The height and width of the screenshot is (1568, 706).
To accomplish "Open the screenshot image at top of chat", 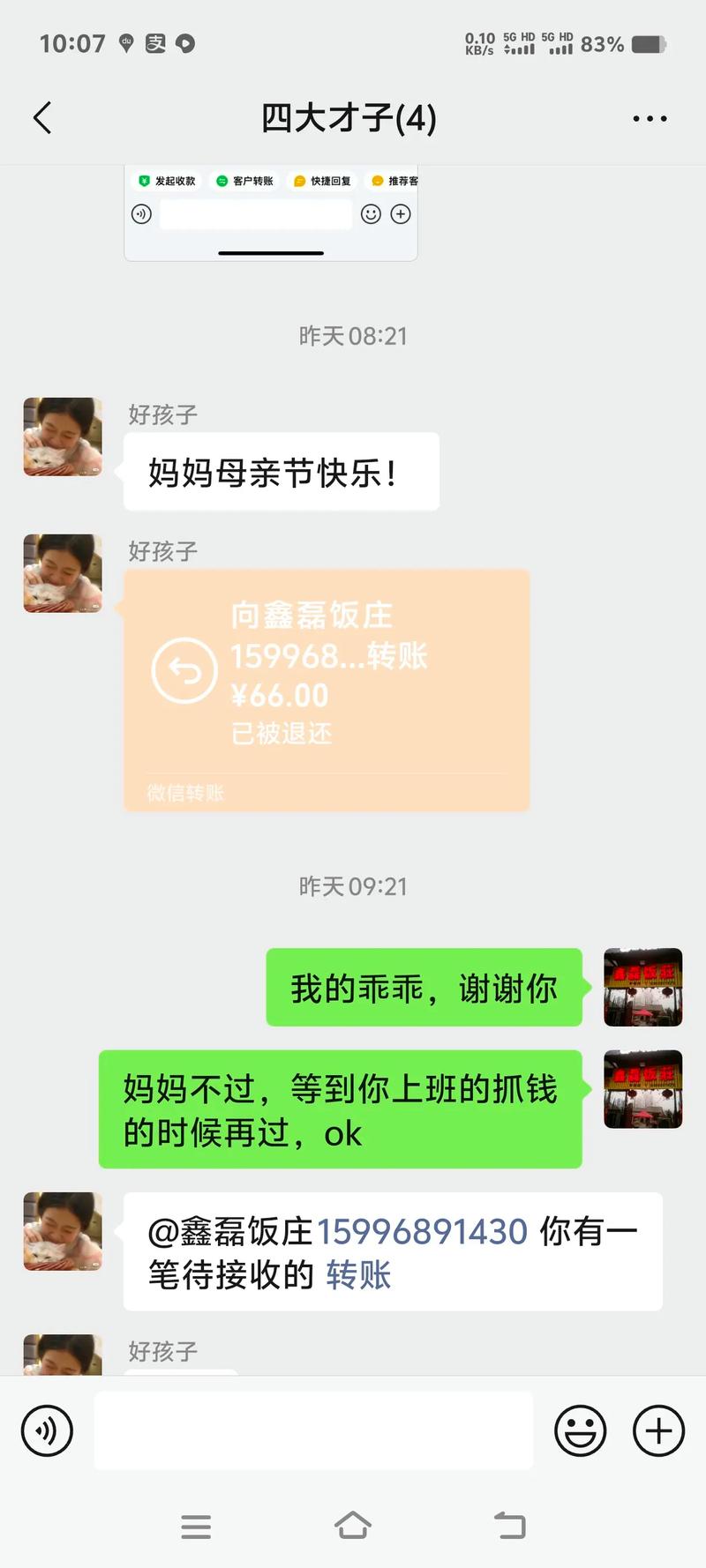I will pyautogui.click(x=270, y=212).
